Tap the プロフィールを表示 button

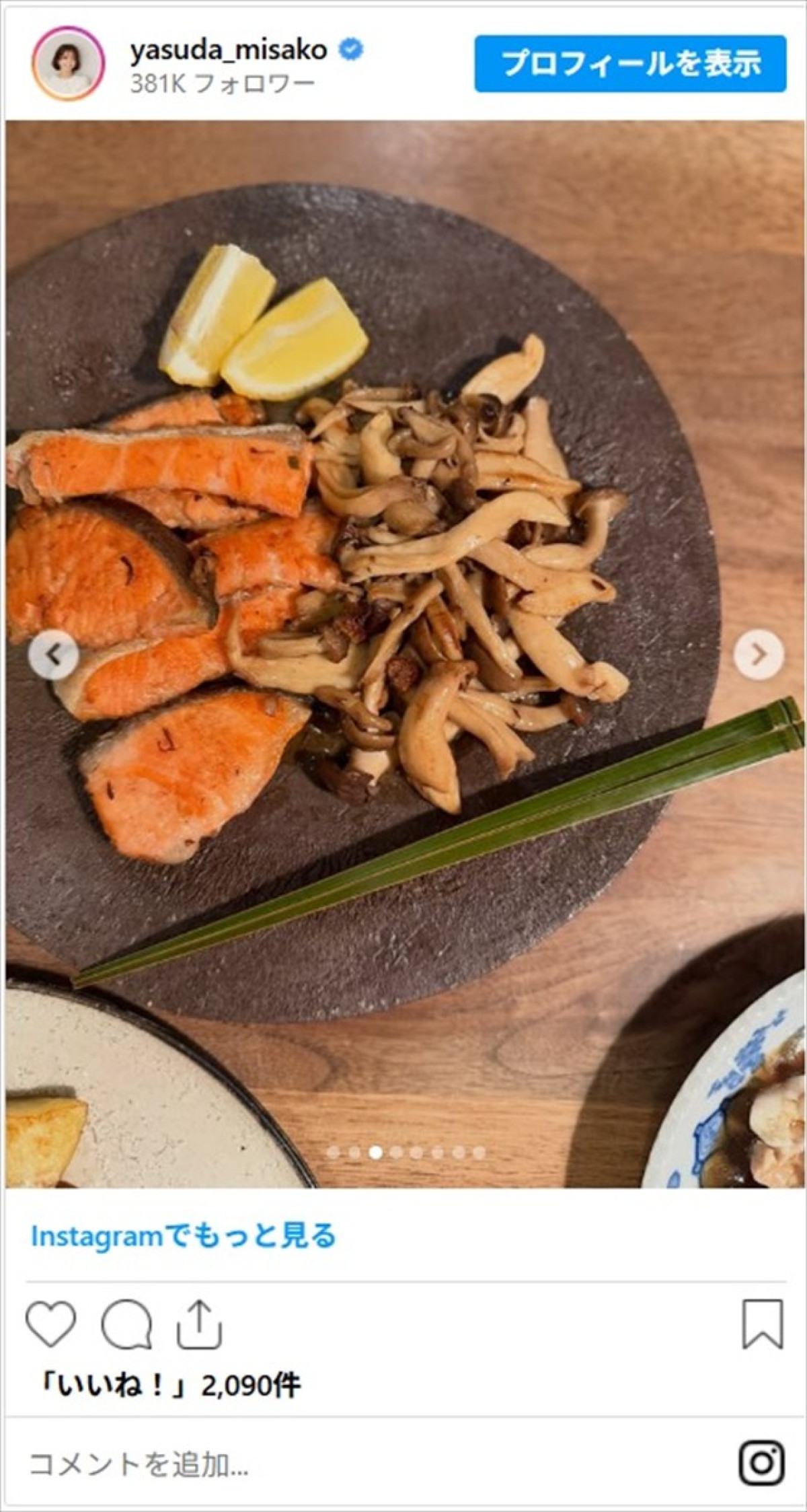tap(630, 64)
